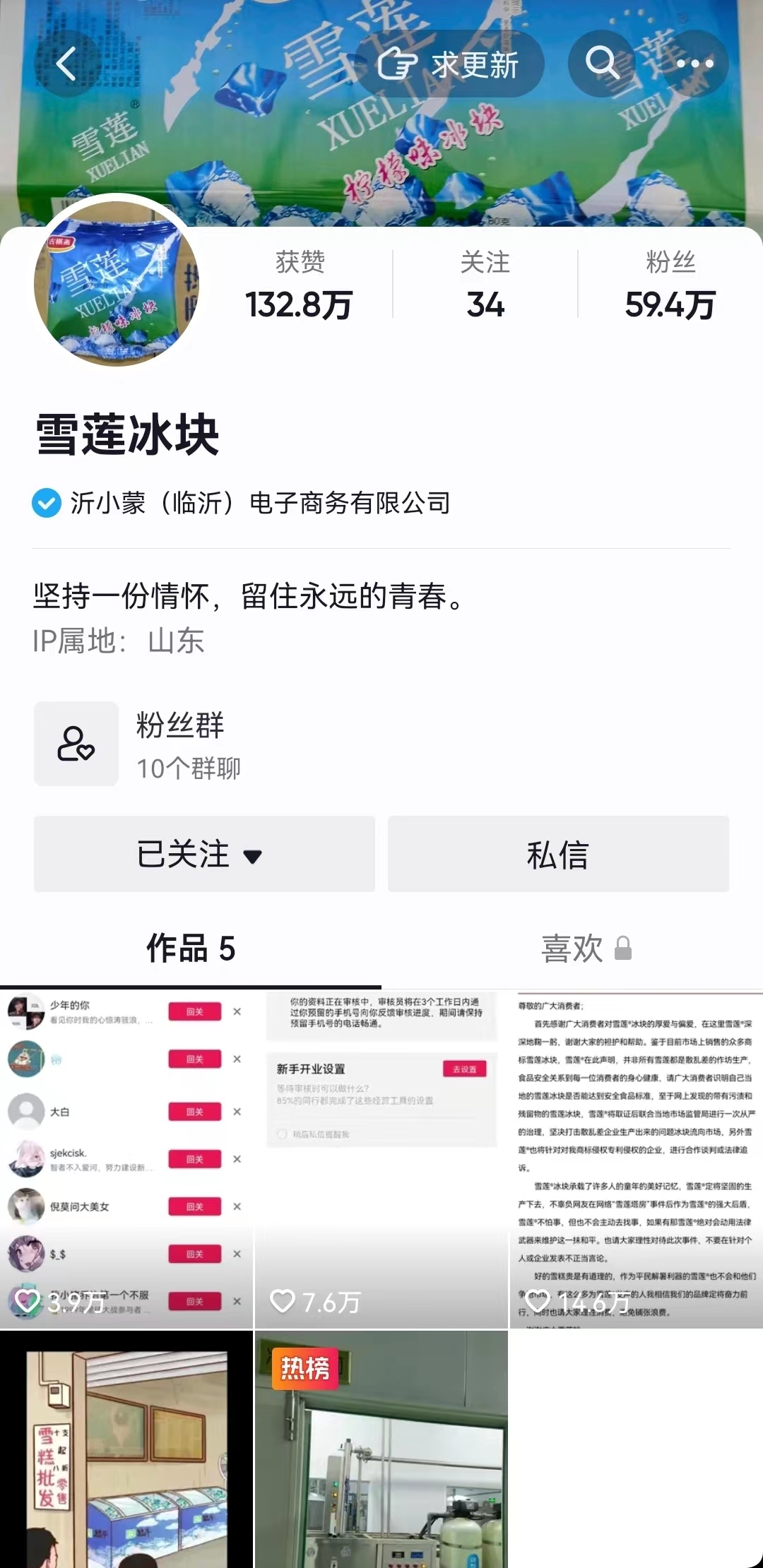
Task: Open the follower list video with 3.9万 likes
Action: click(126, 1159)
